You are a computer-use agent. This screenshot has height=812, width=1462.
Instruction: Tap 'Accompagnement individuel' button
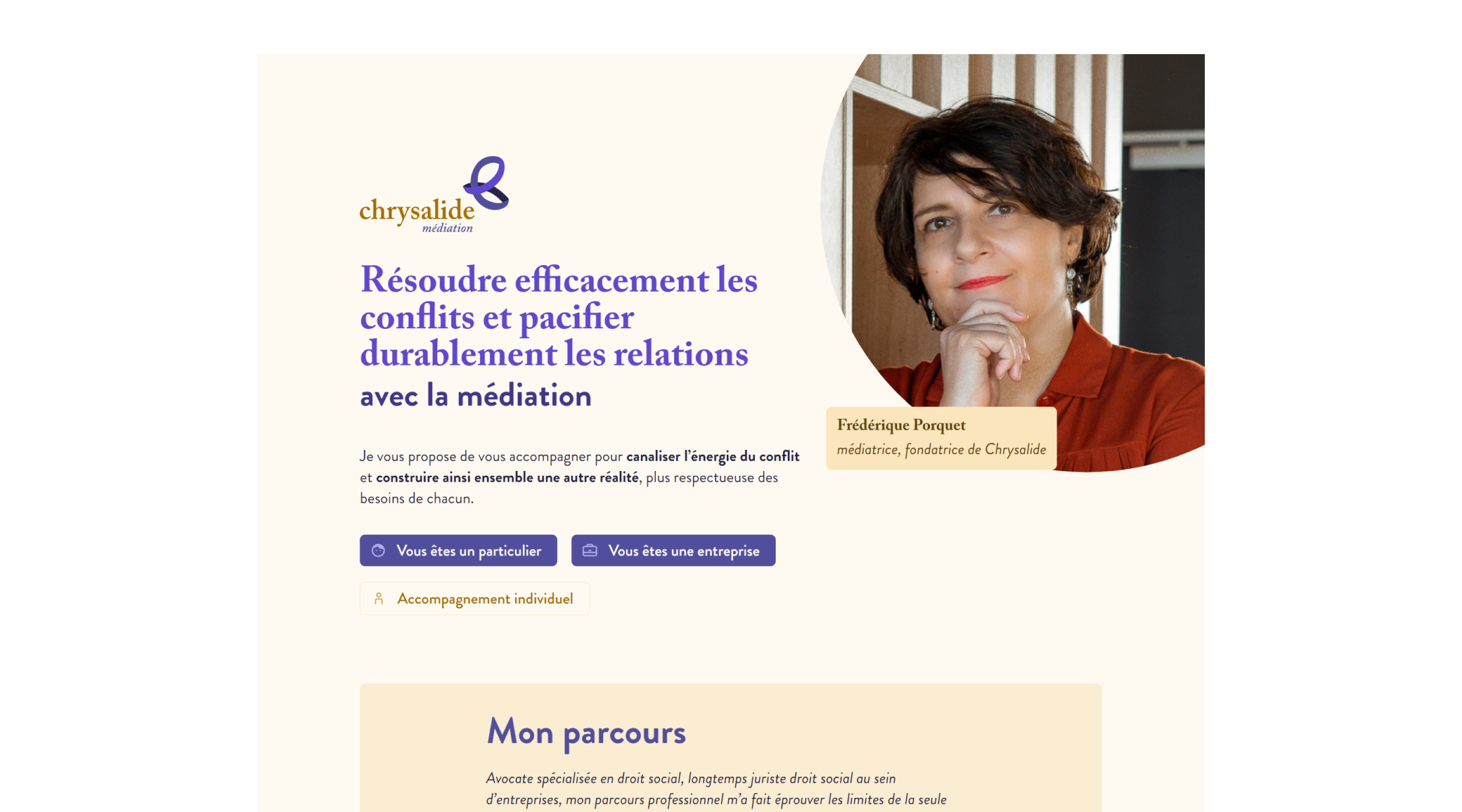coord(474,599)
